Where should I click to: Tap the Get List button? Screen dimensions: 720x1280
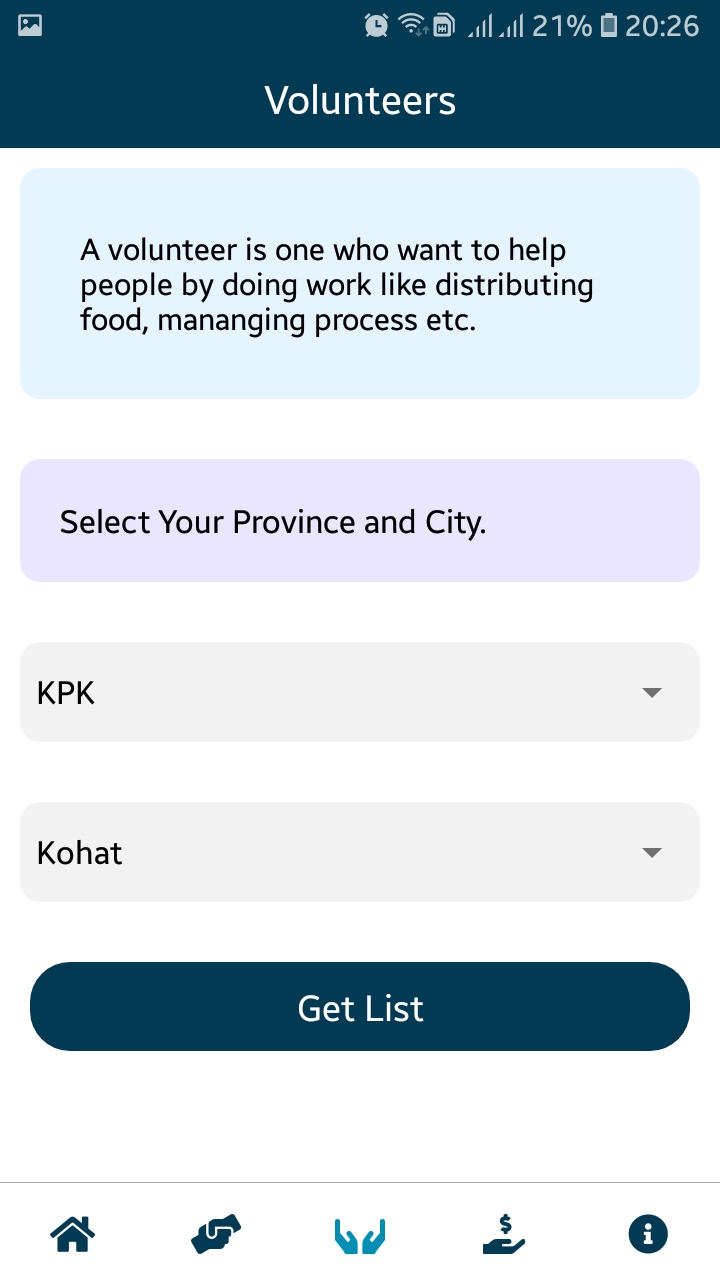coord(360,1007)
